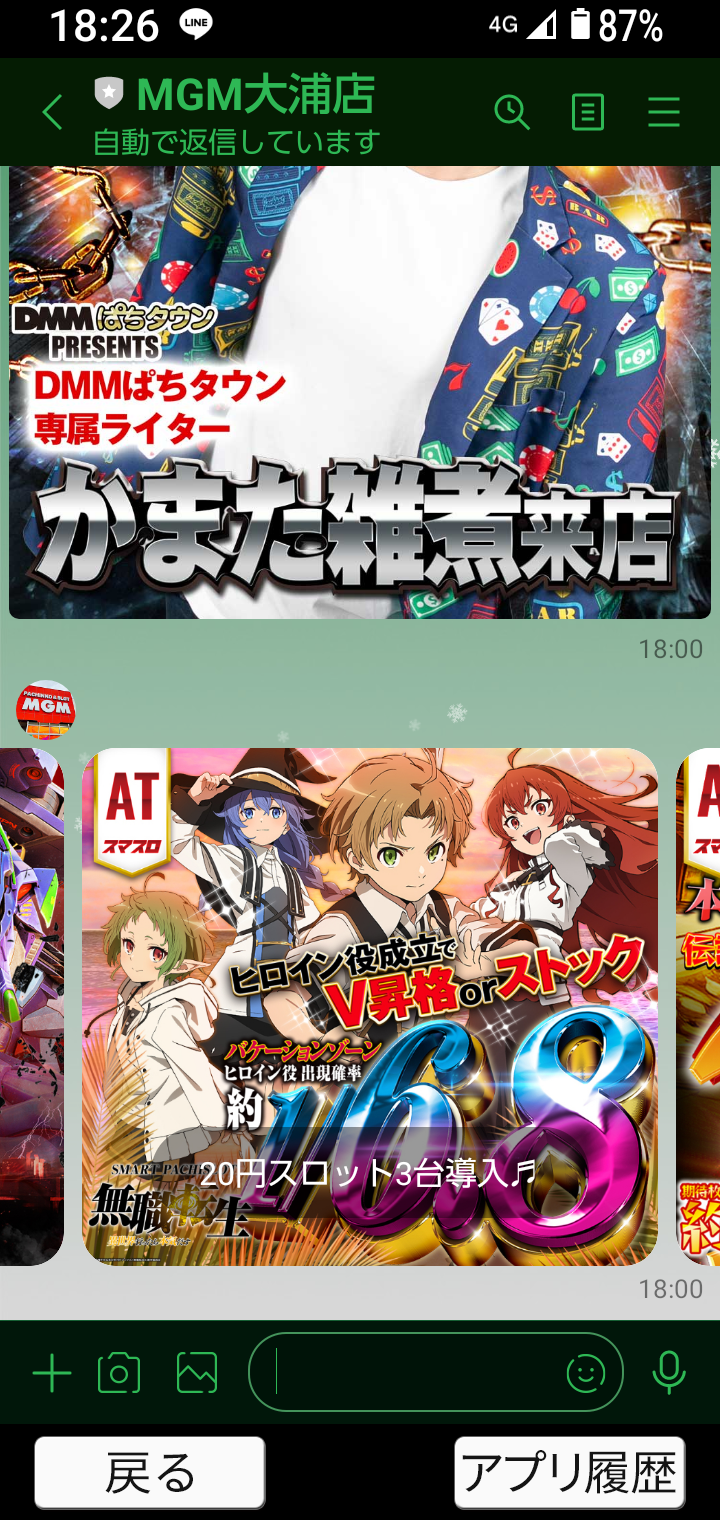
Task: Open MGM sender profile avatar
Action: point(45,710)
